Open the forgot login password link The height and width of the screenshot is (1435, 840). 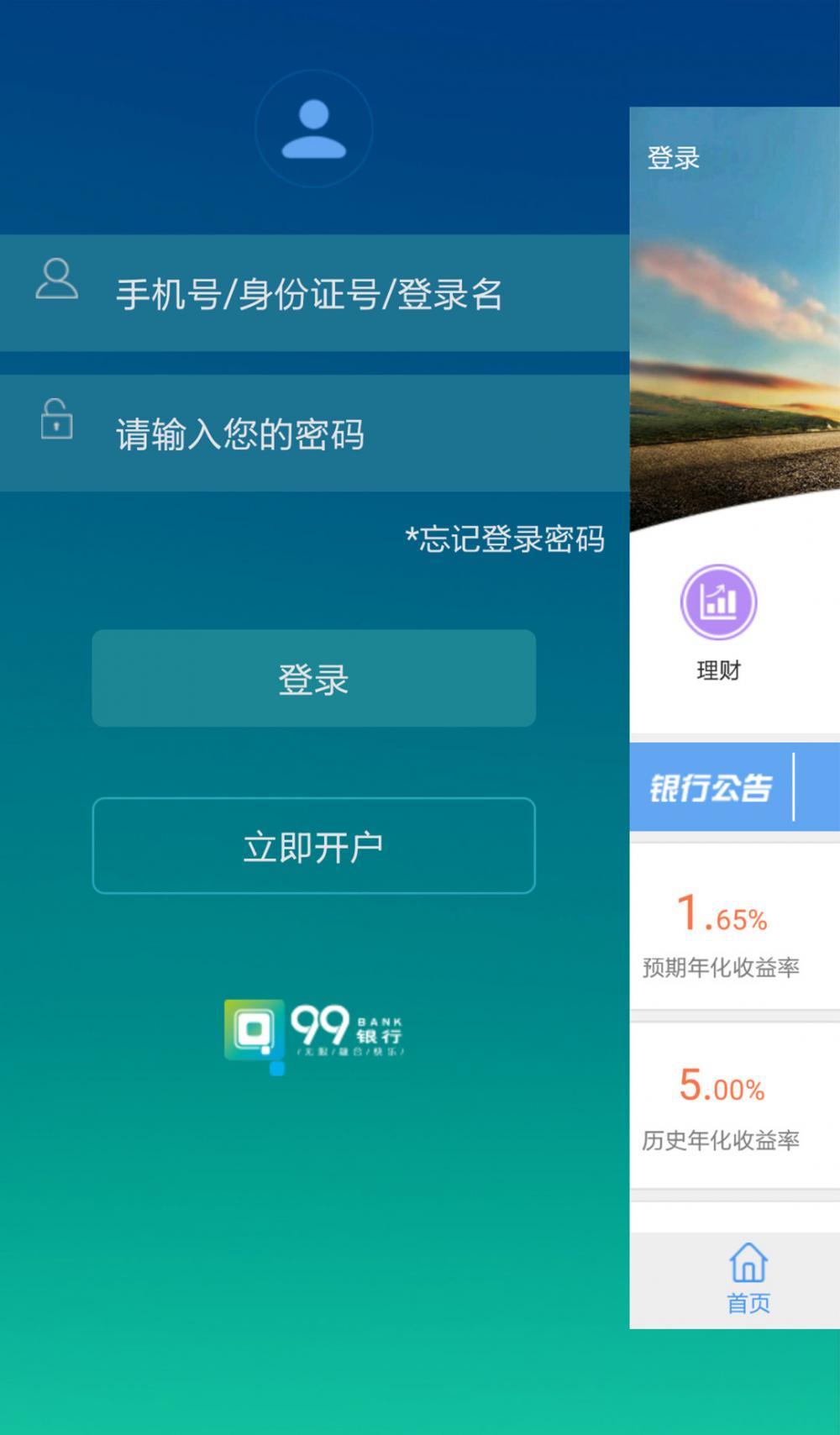505,539
